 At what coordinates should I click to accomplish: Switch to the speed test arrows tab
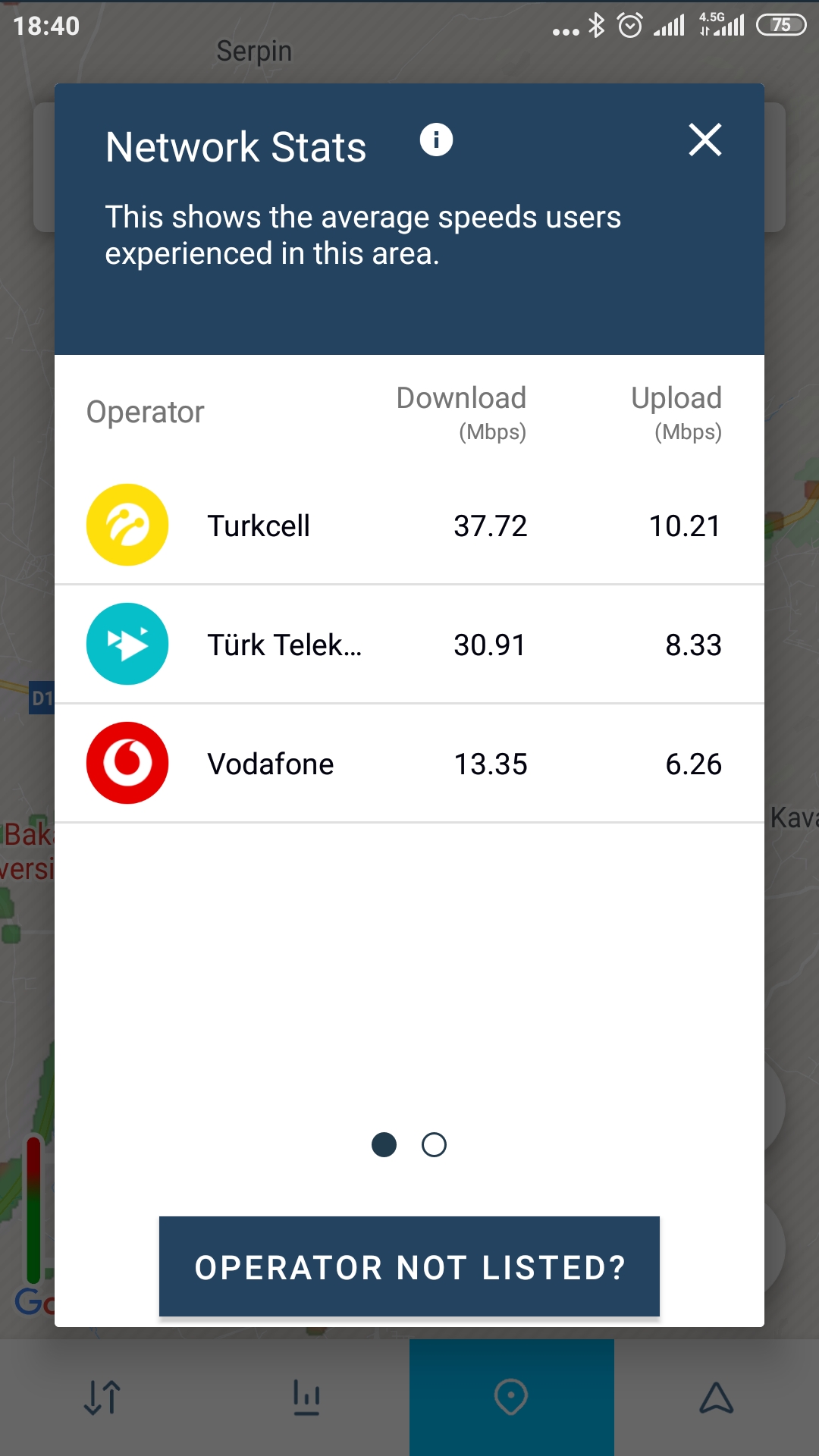click(102, 1398)
